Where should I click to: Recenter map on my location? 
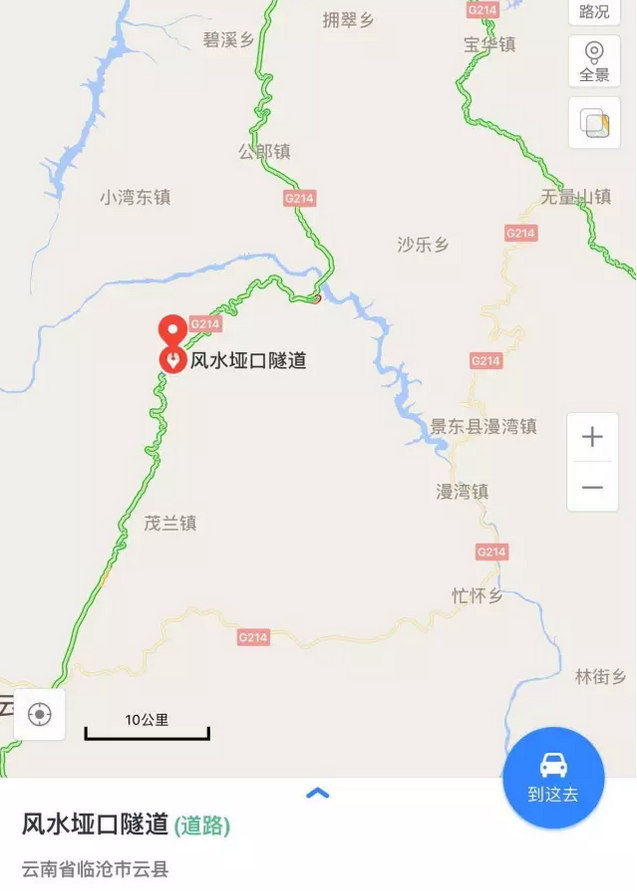coord(40,714)
